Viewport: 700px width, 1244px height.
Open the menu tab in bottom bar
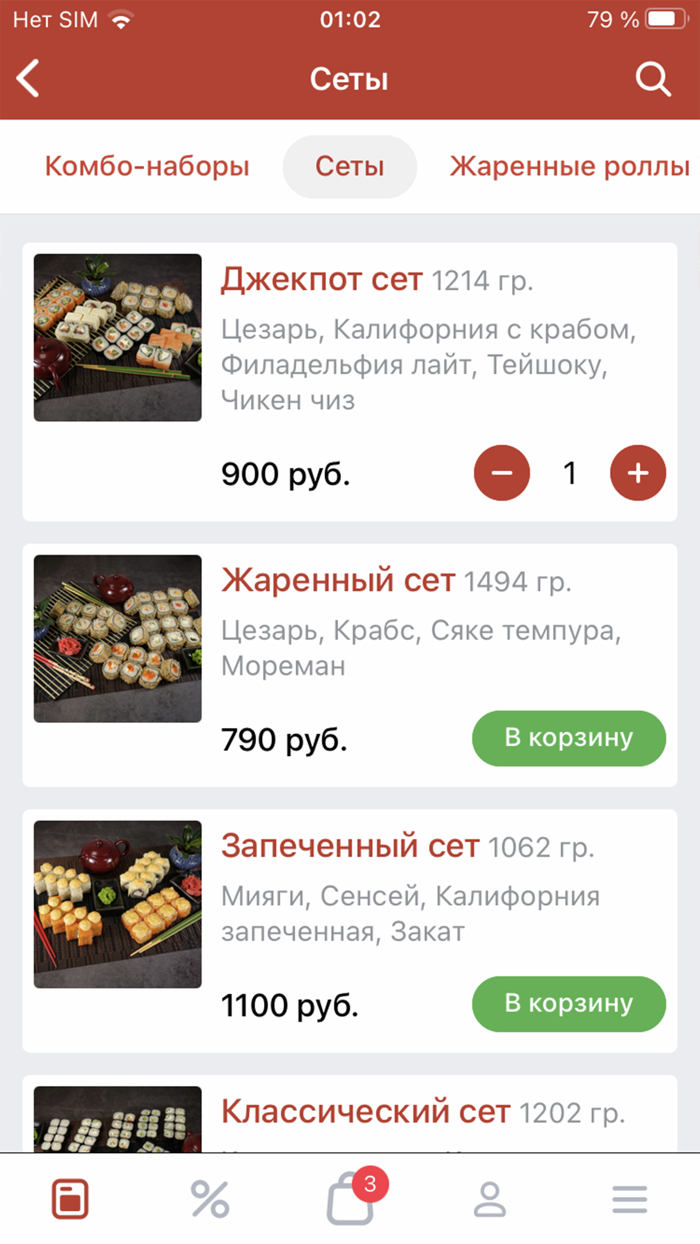tap(70, 1199)
